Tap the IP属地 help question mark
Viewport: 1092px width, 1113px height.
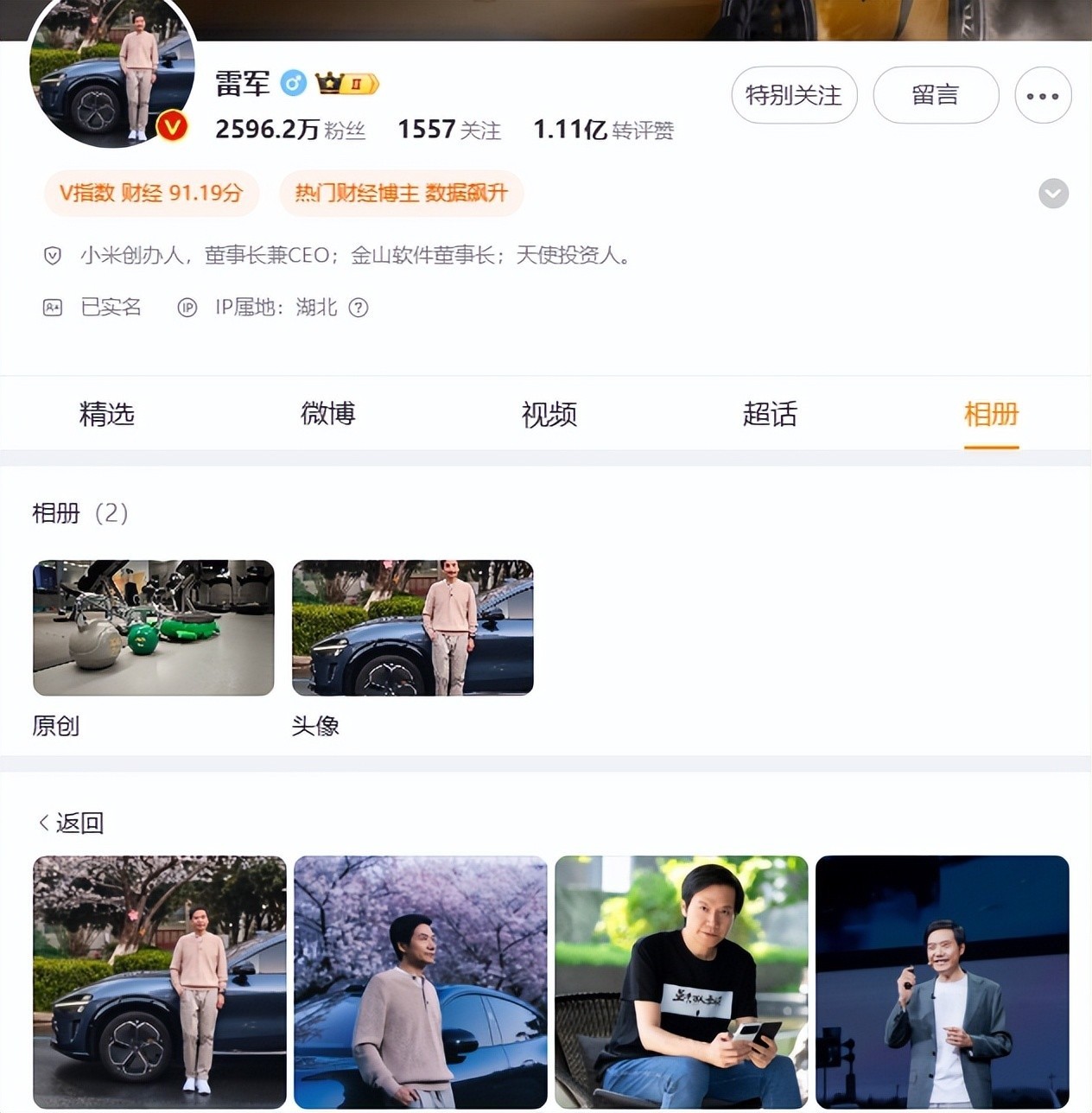click(359, 308)
